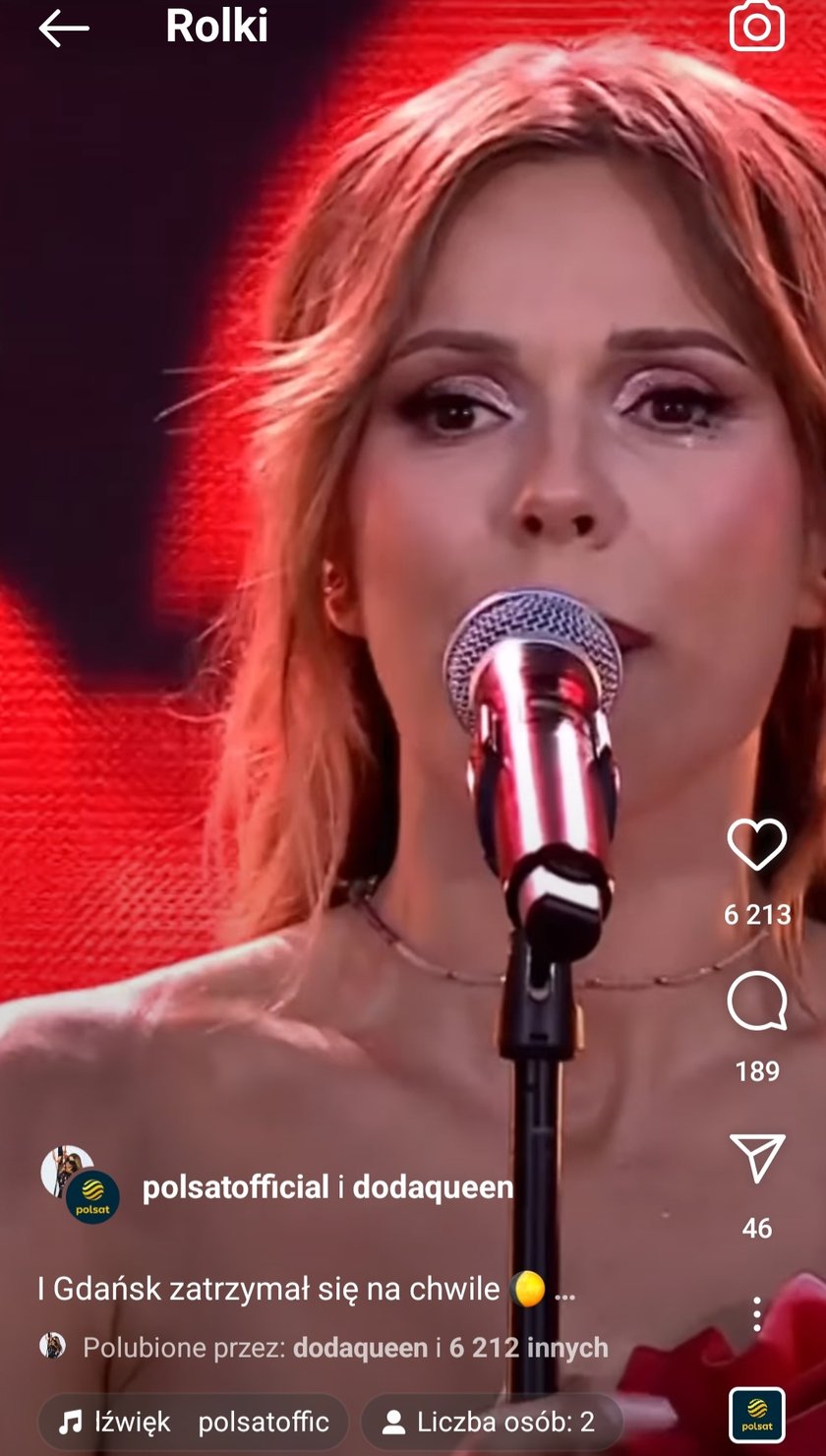The height and width of the screenshot is (1456, 826).
Task: Like this reel with the heart icon
Action: coord(756,844)
